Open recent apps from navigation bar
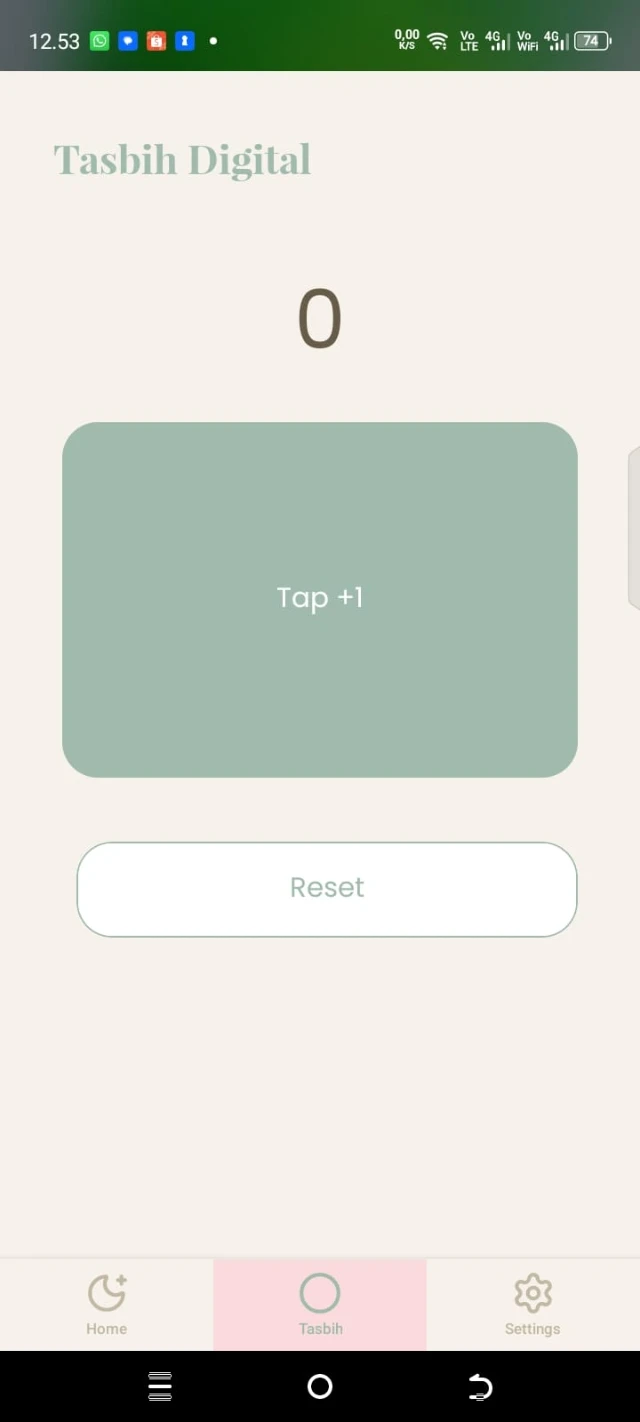The height and width of the screenshot is (1422, 640). [x=160, y=1386]
